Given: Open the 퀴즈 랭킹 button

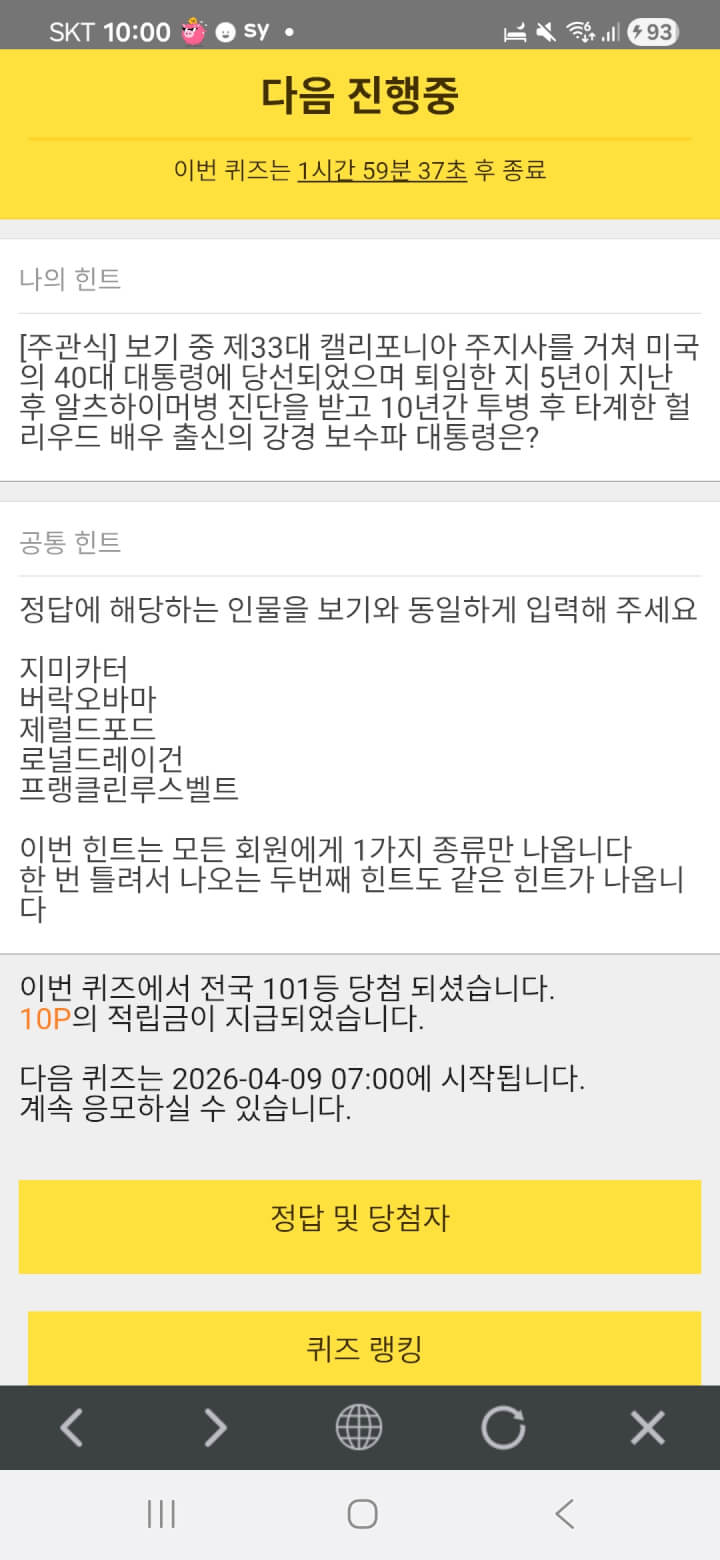Looking at the screenshot, I should [364, 1348].
